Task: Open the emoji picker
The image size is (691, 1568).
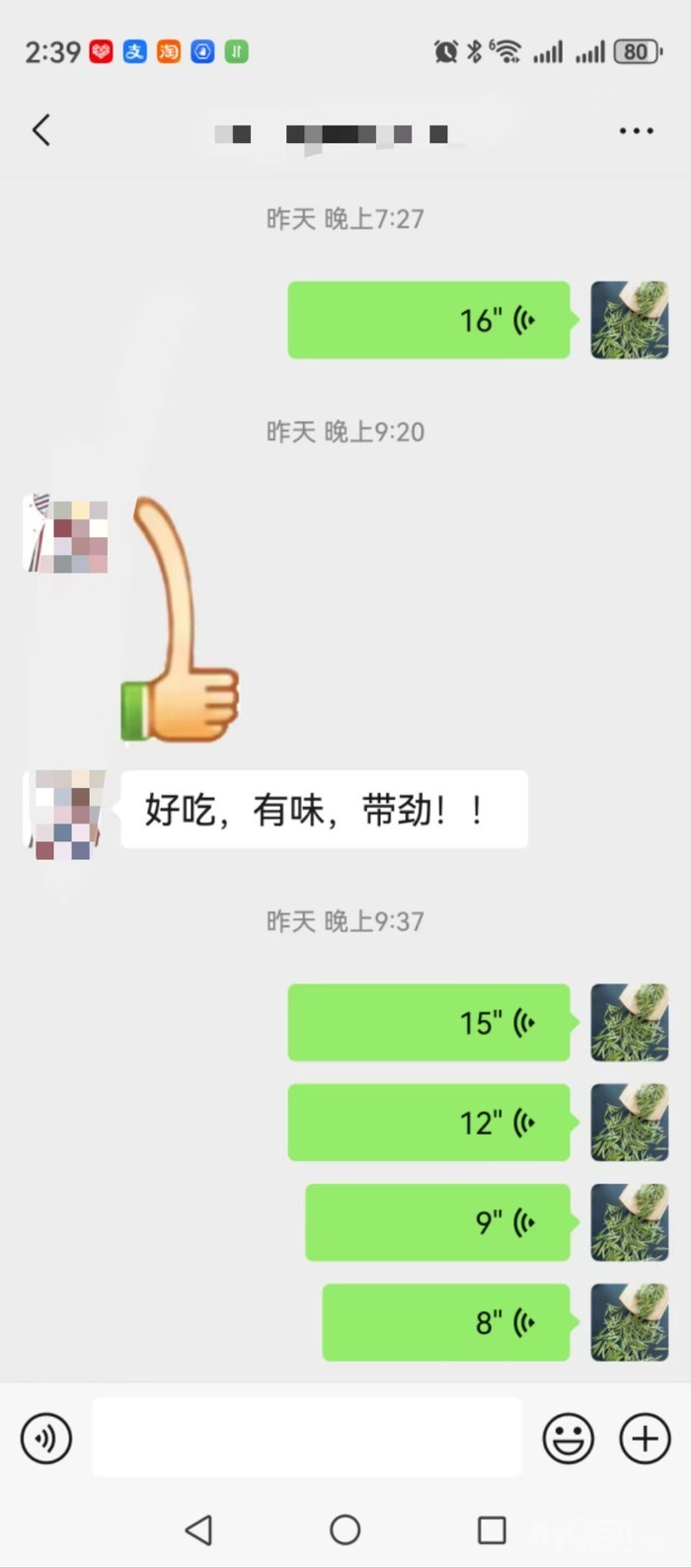Action: tap(568, 1438)
